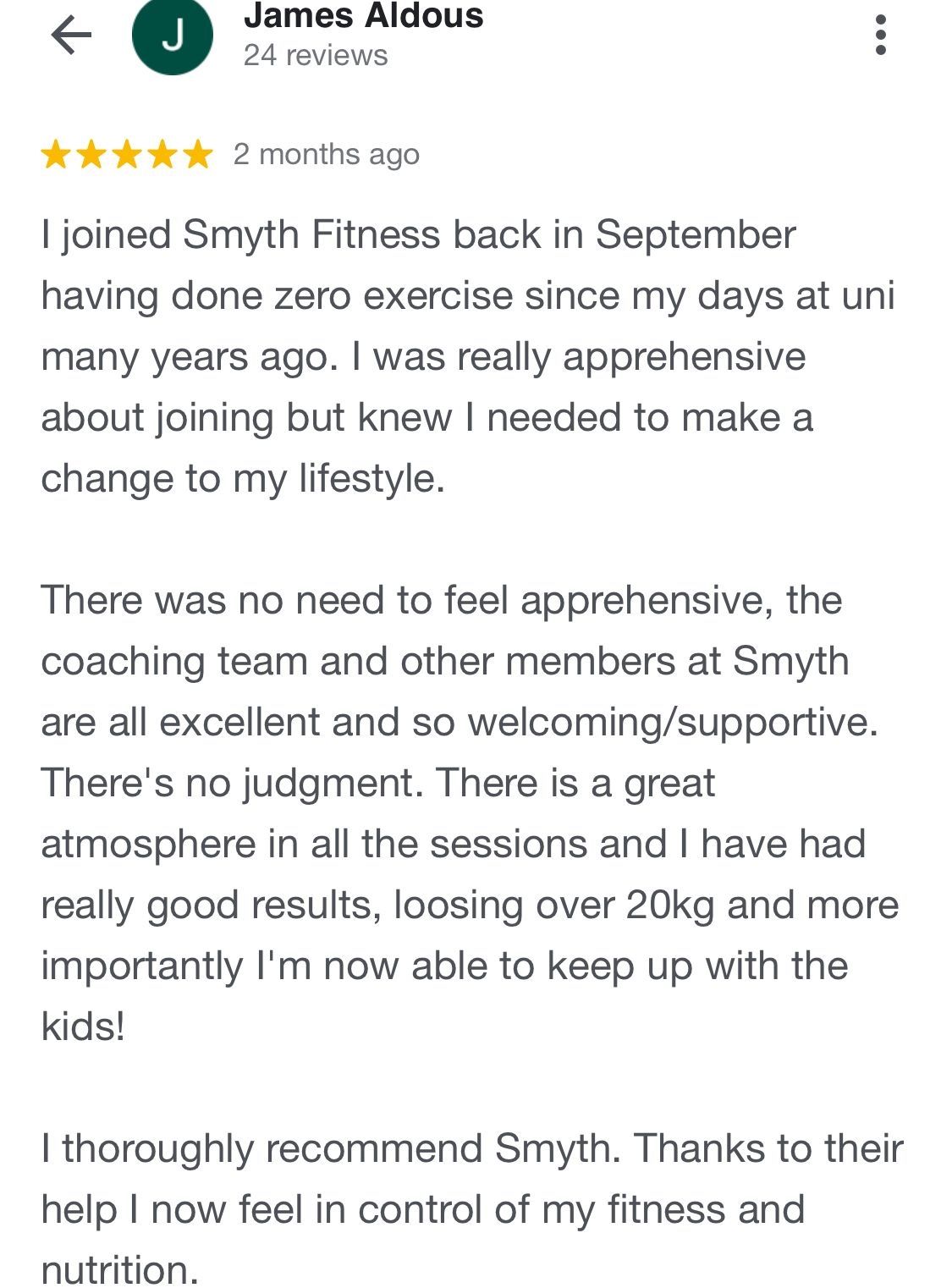952x1288 pixels.
Task: Open James Aldous's reviewer profile
Action: coord(362,17)
